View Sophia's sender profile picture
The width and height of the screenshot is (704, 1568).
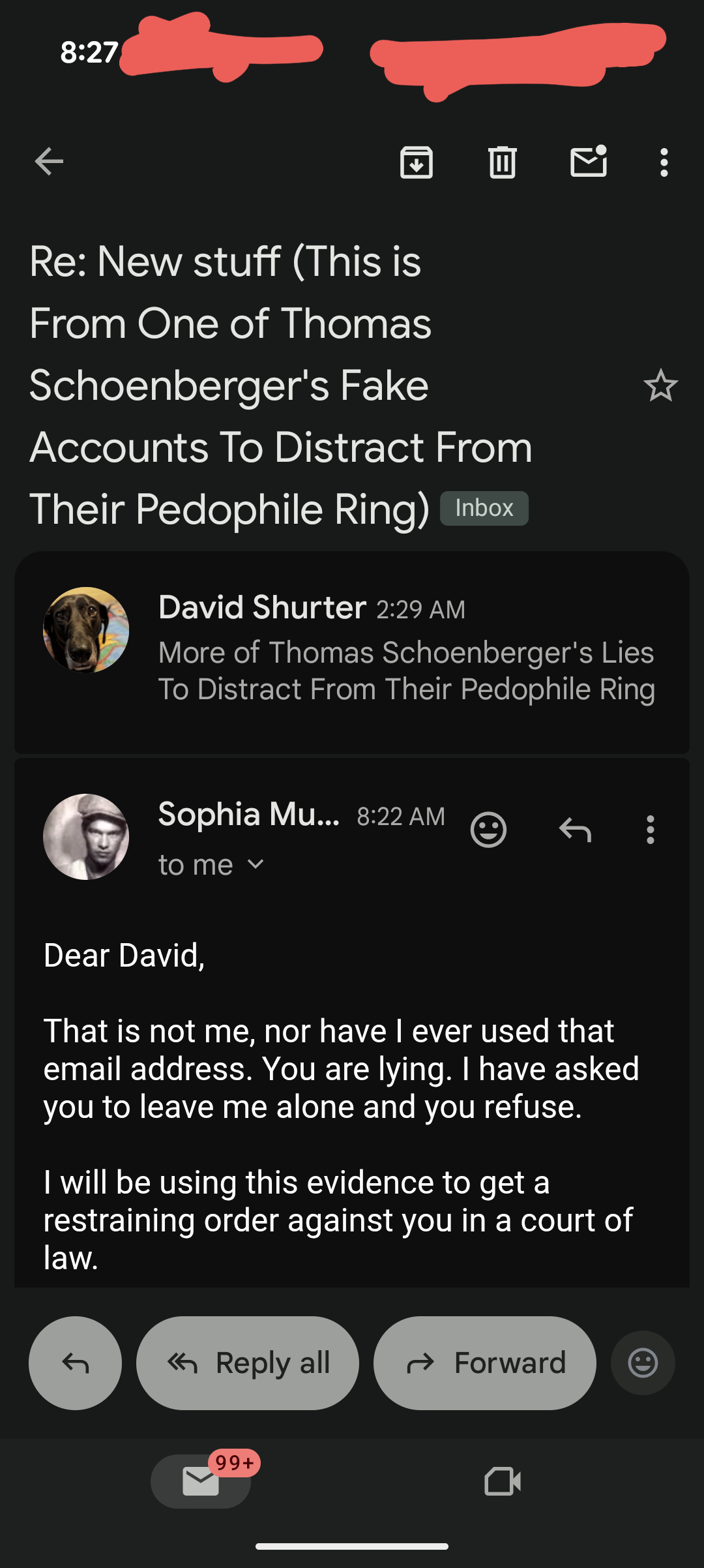[x=86, y=836]
